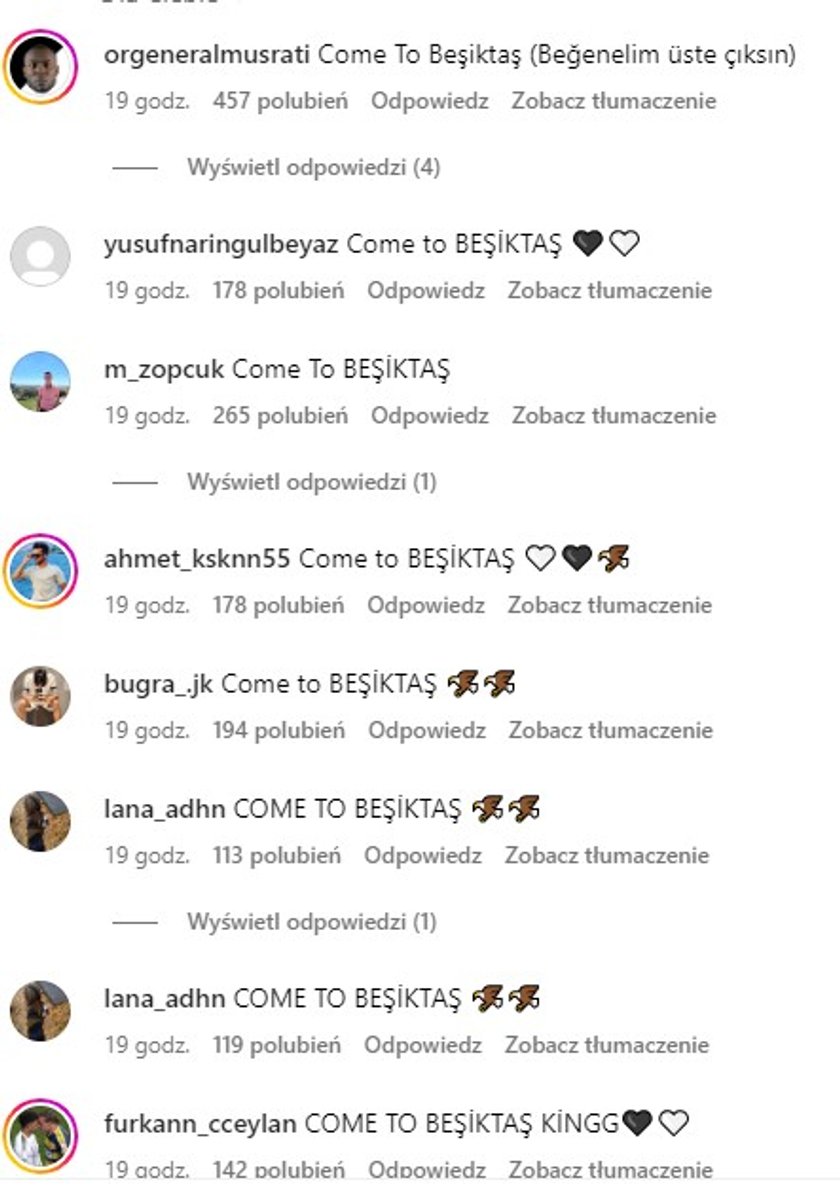See translation of ahmet_ksknn55's comment
This screenshot has height=1204, width=840.
click(x=609, y=605)
